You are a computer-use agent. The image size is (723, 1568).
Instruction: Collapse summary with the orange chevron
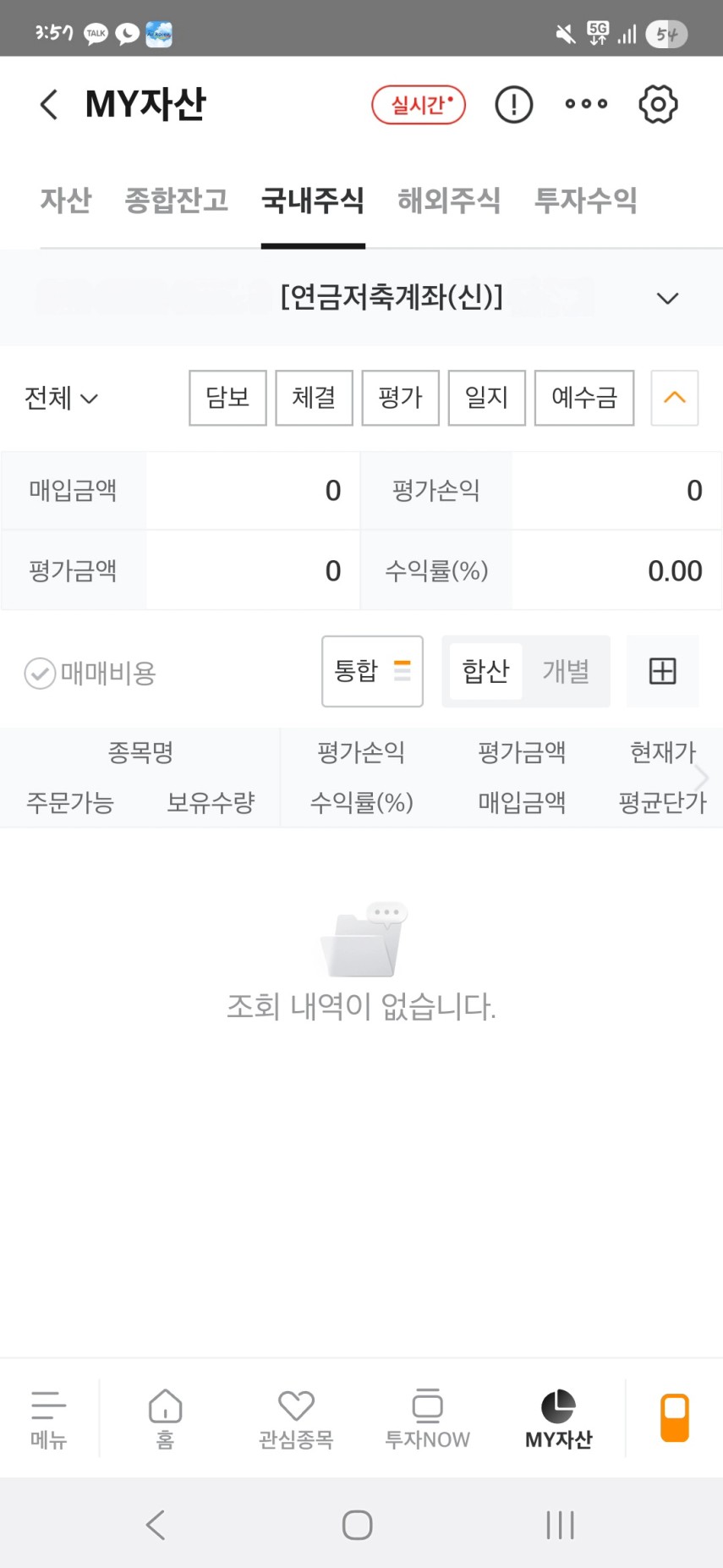coord(675,398)
